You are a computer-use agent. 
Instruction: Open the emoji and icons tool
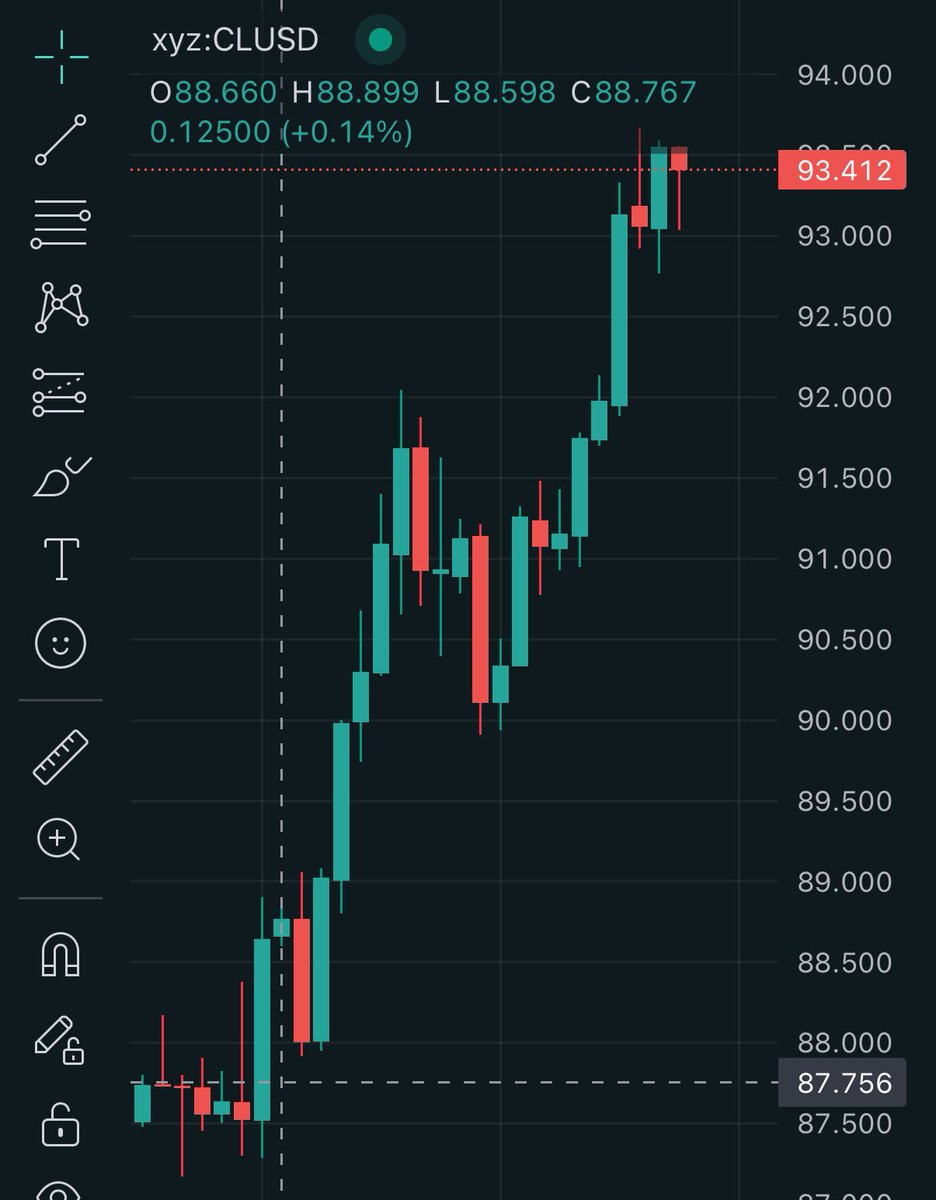point(61,642)
